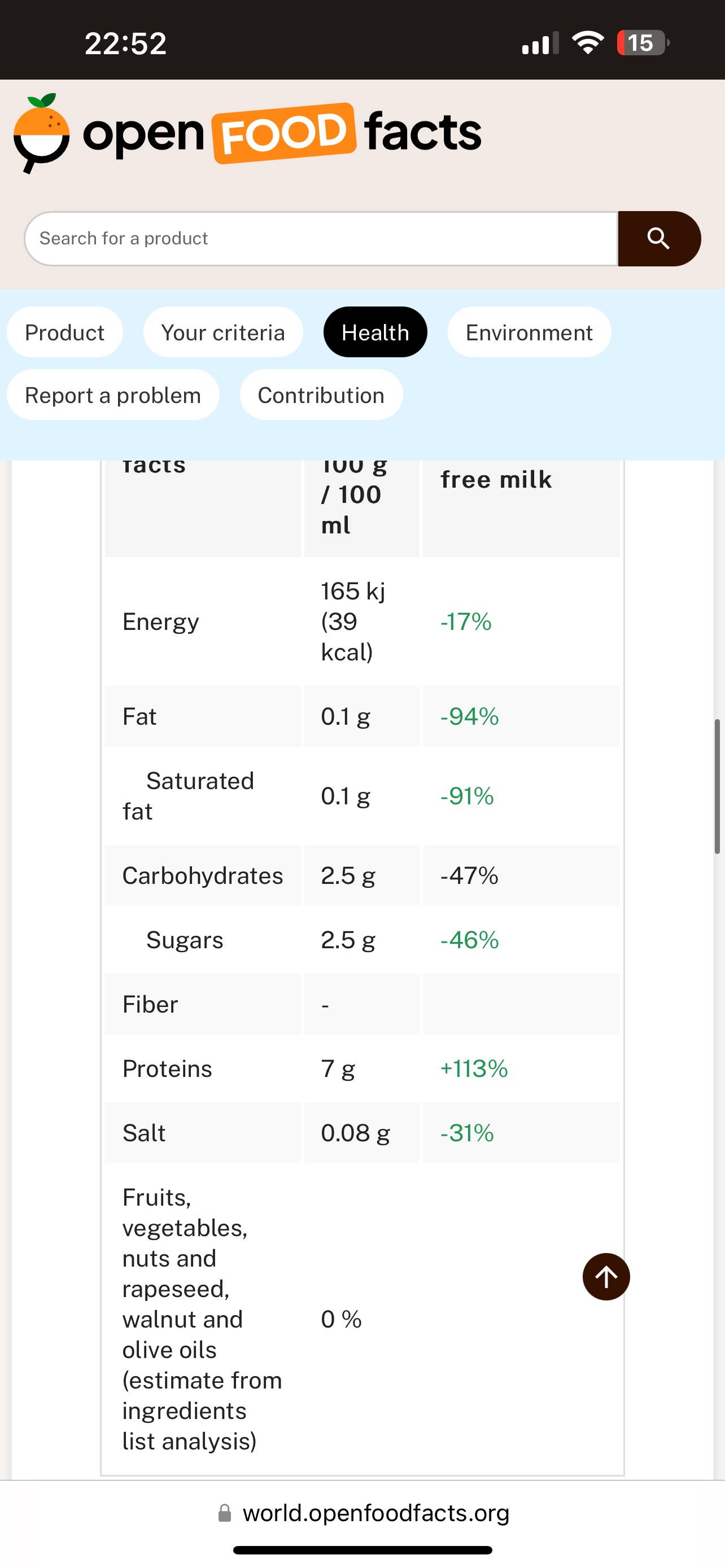Image resolution: width=725 pixels, height=1568 pixels.
Task: Focus the Search for a product field
Action: [x=321, y=239]
